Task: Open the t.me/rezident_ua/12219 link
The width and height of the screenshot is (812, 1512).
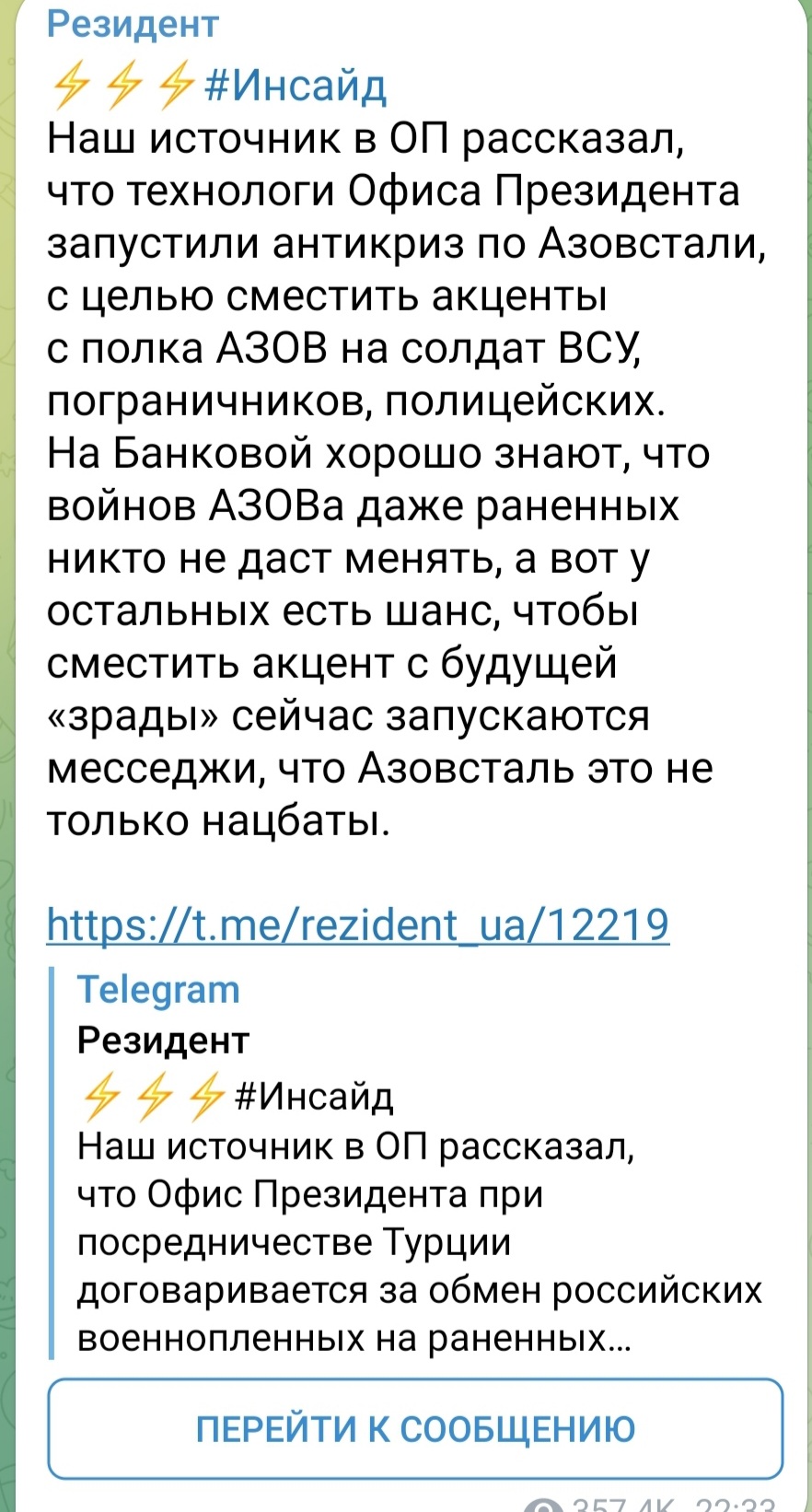Action: tap(357, 924)
